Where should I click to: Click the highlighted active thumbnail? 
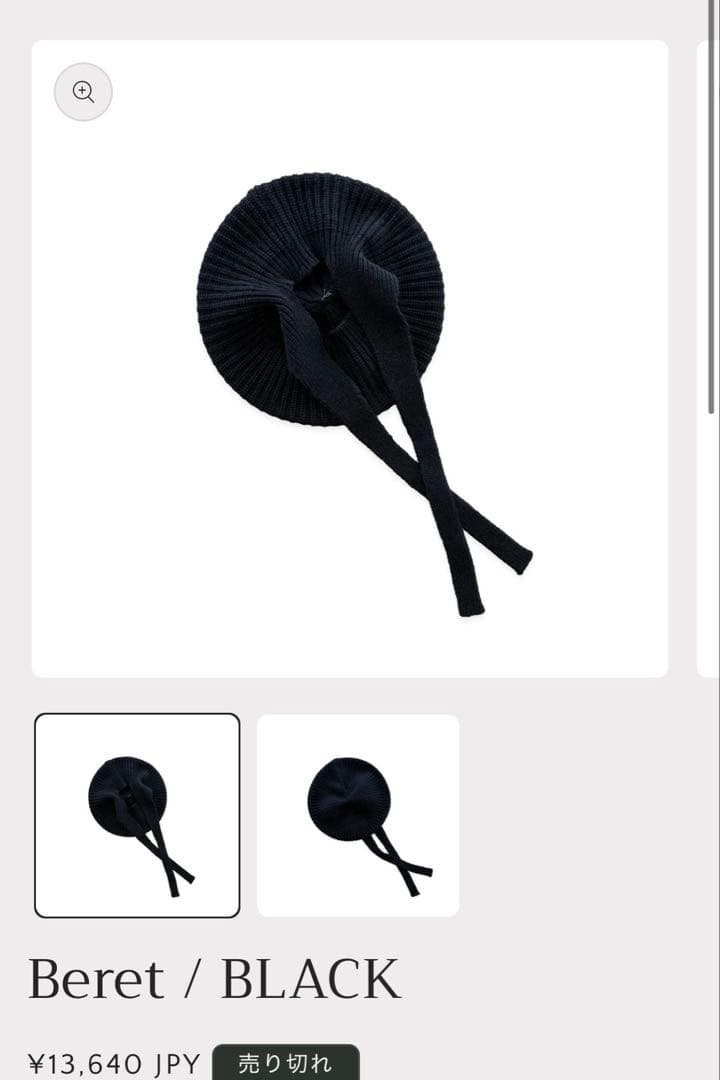coord(138,813)
